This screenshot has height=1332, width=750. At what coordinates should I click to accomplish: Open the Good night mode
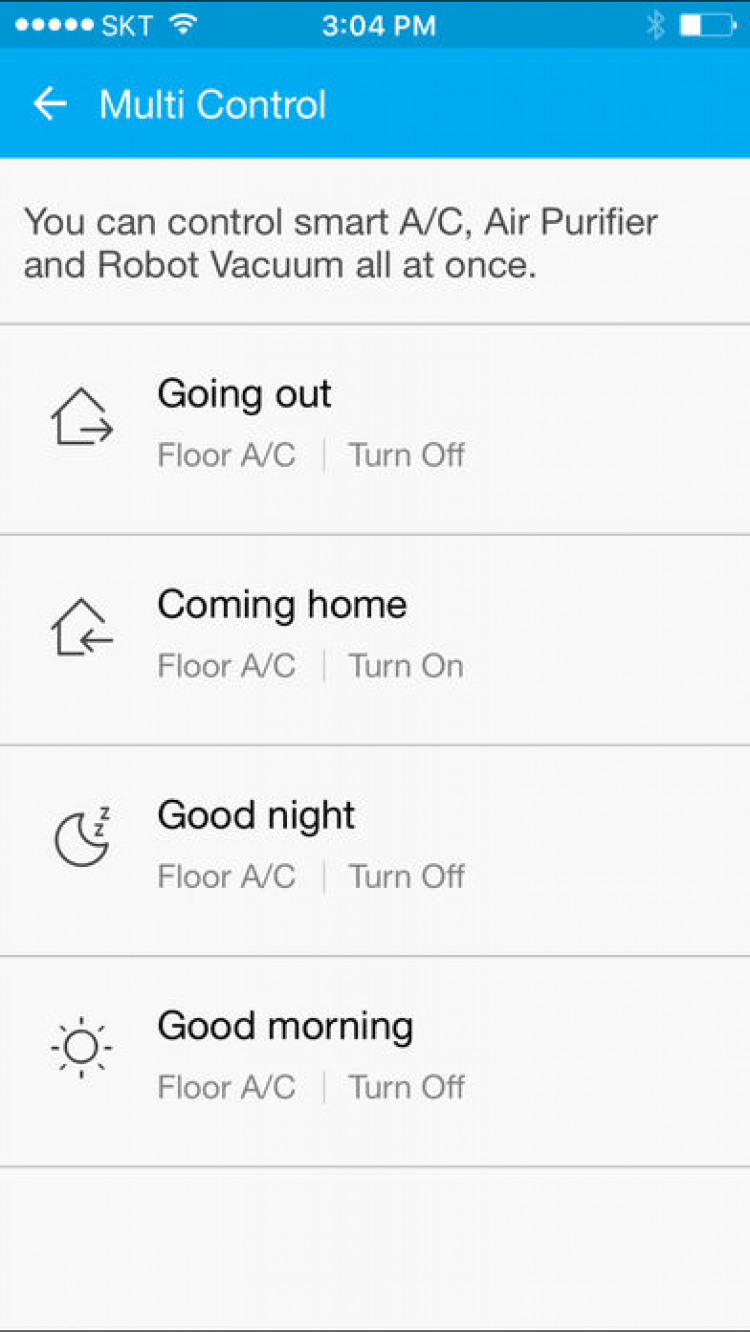(374, 849)
